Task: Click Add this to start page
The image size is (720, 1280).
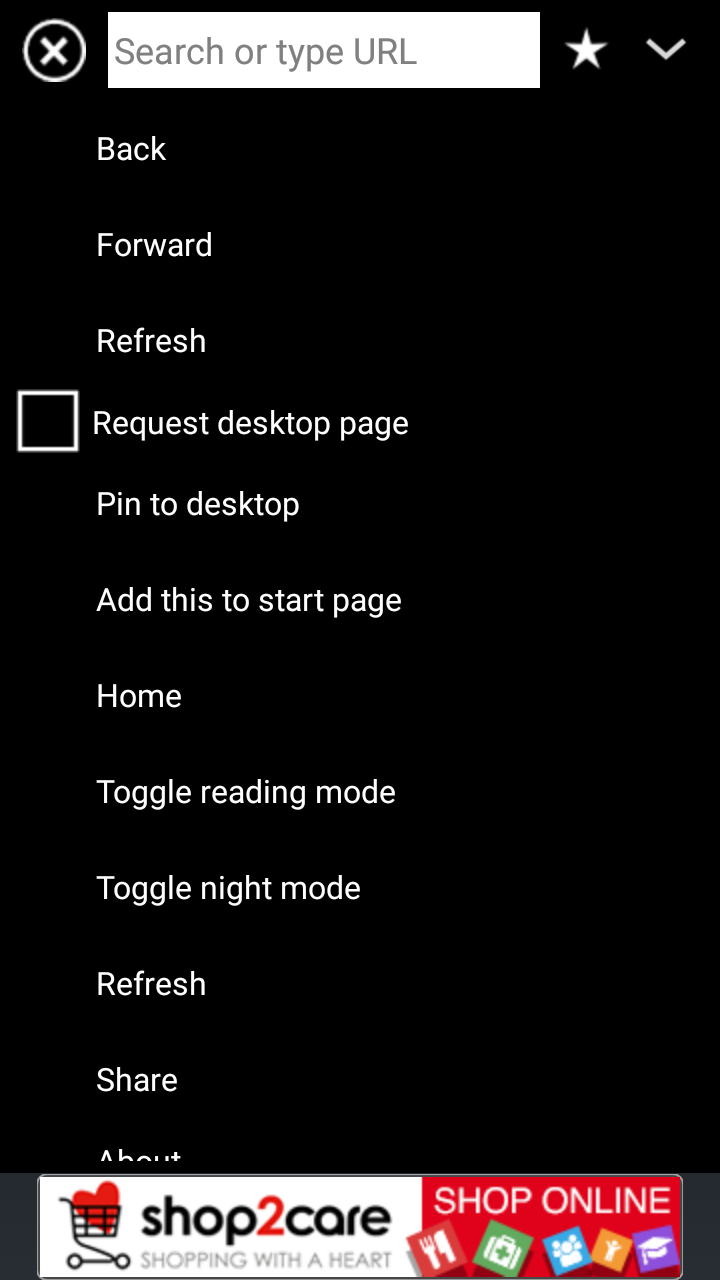Action: 249,599
